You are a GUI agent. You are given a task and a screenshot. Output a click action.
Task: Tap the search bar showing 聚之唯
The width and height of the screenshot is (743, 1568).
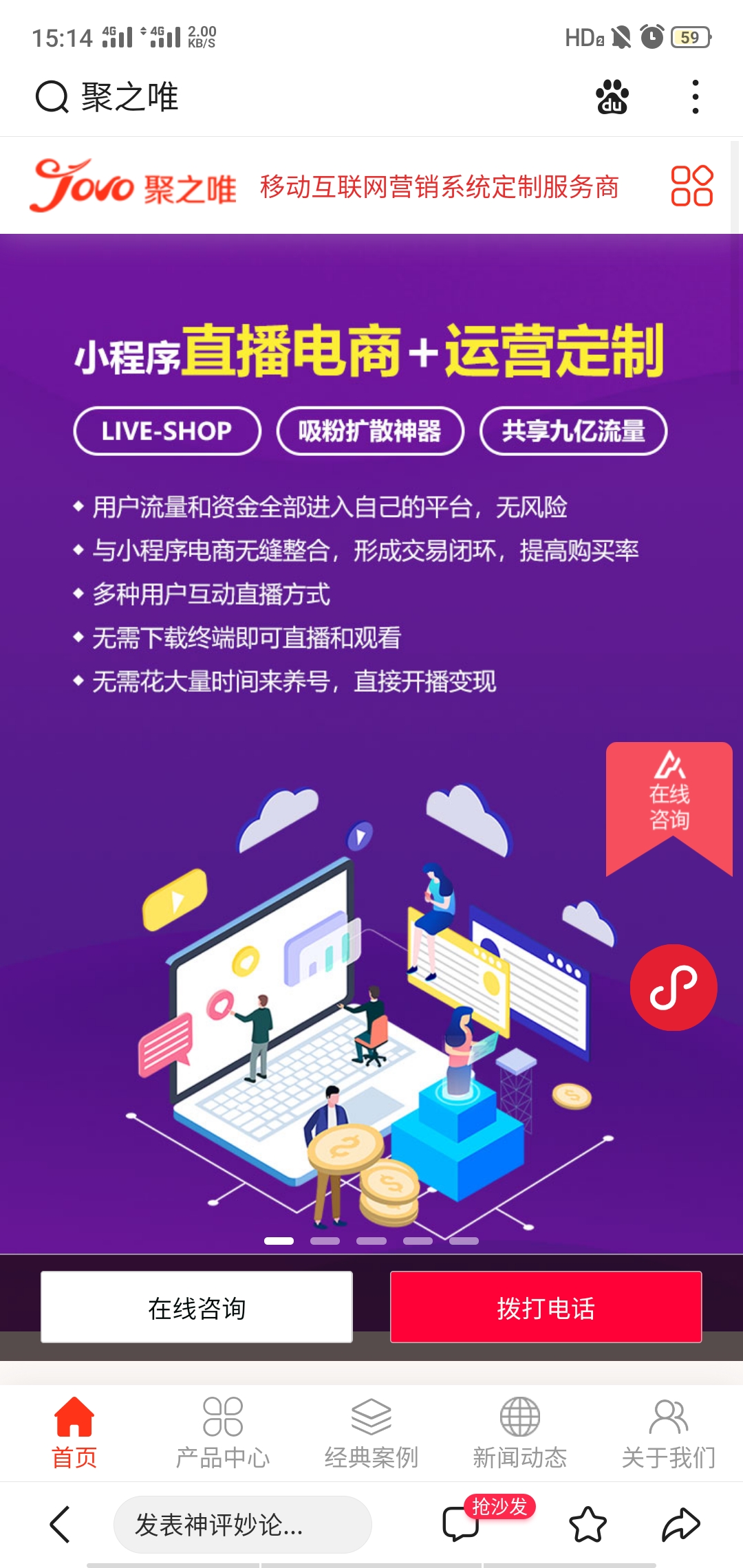pos(275,97)
